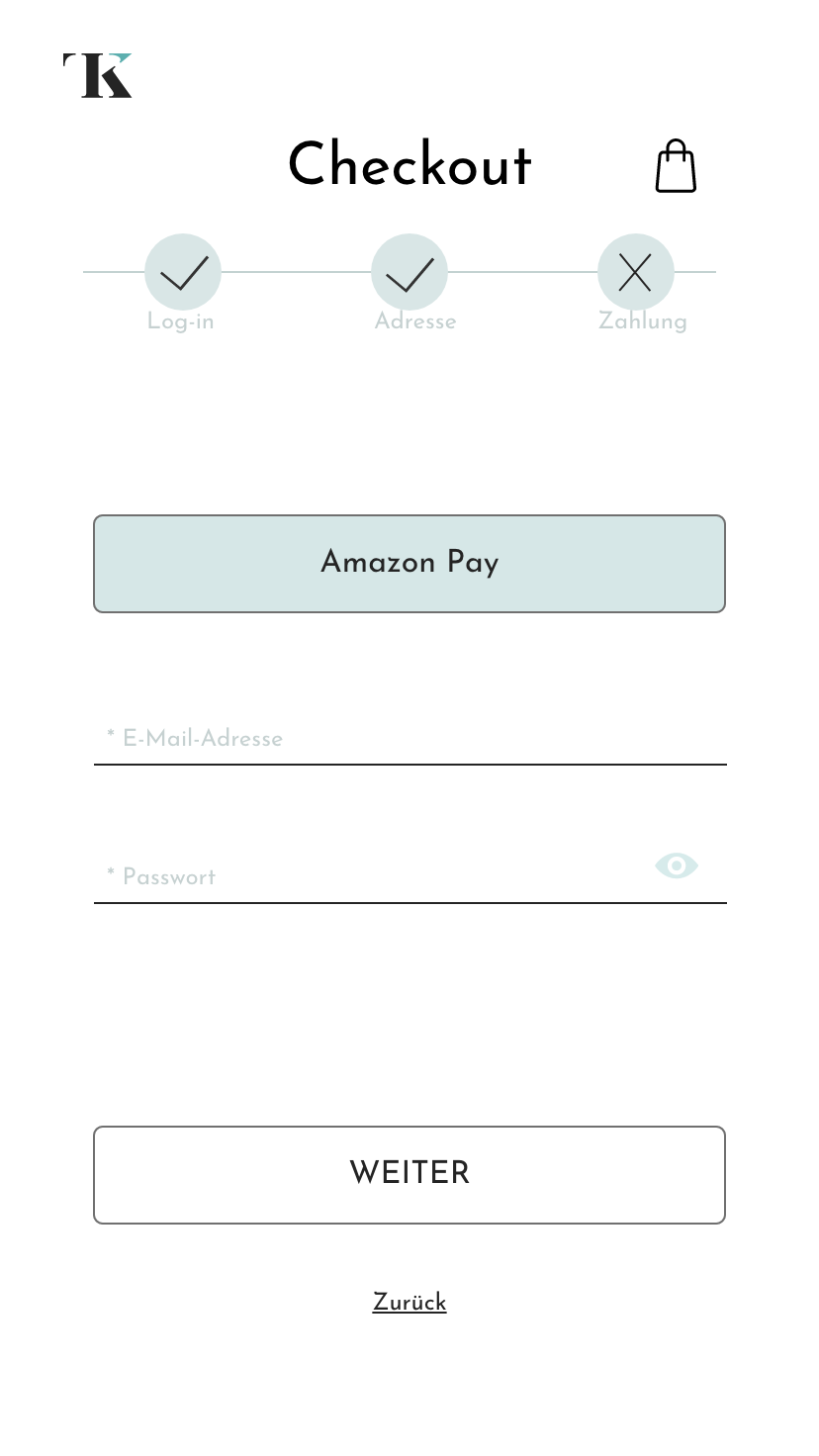Select the Zahlung step
Image resolution: width=819 pixels, height=1456 pixels.
click(636, 272)
